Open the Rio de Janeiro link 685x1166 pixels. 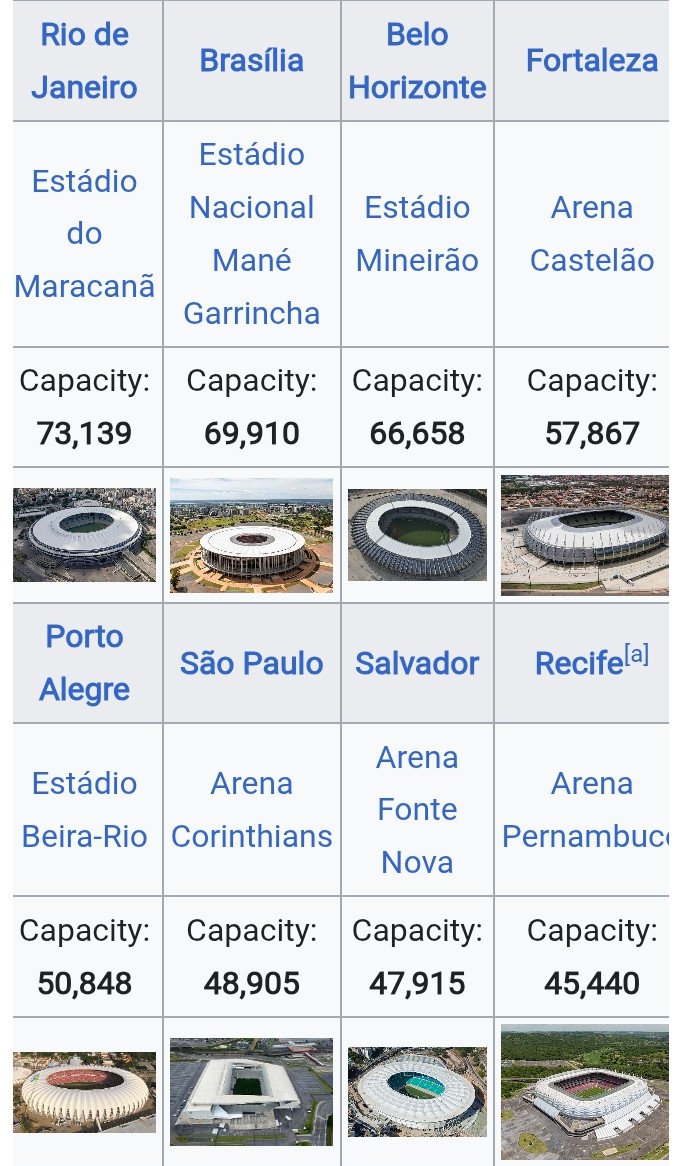(84, 61)
